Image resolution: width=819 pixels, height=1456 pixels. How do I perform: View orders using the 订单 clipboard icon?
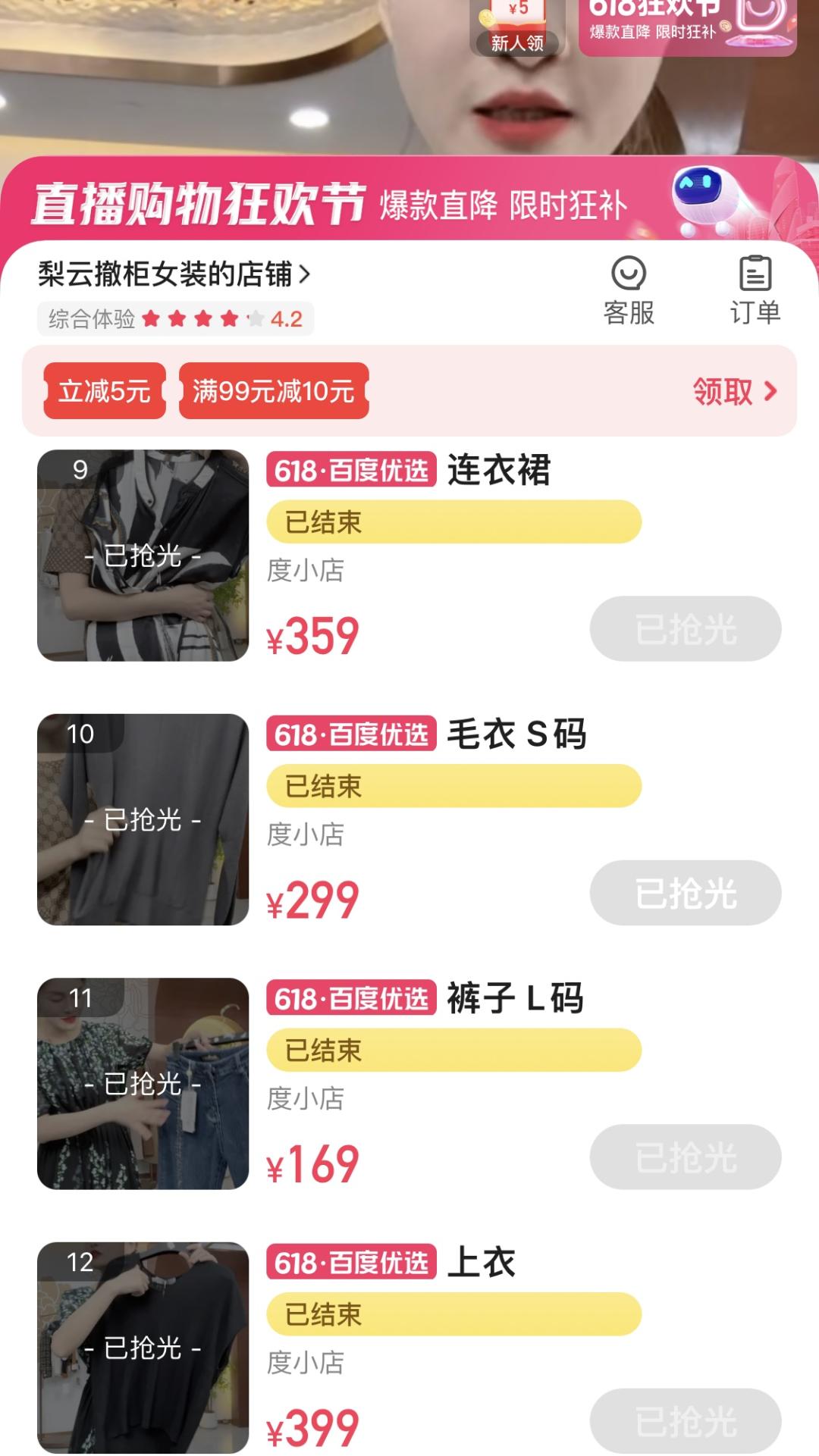pos(755,291)
